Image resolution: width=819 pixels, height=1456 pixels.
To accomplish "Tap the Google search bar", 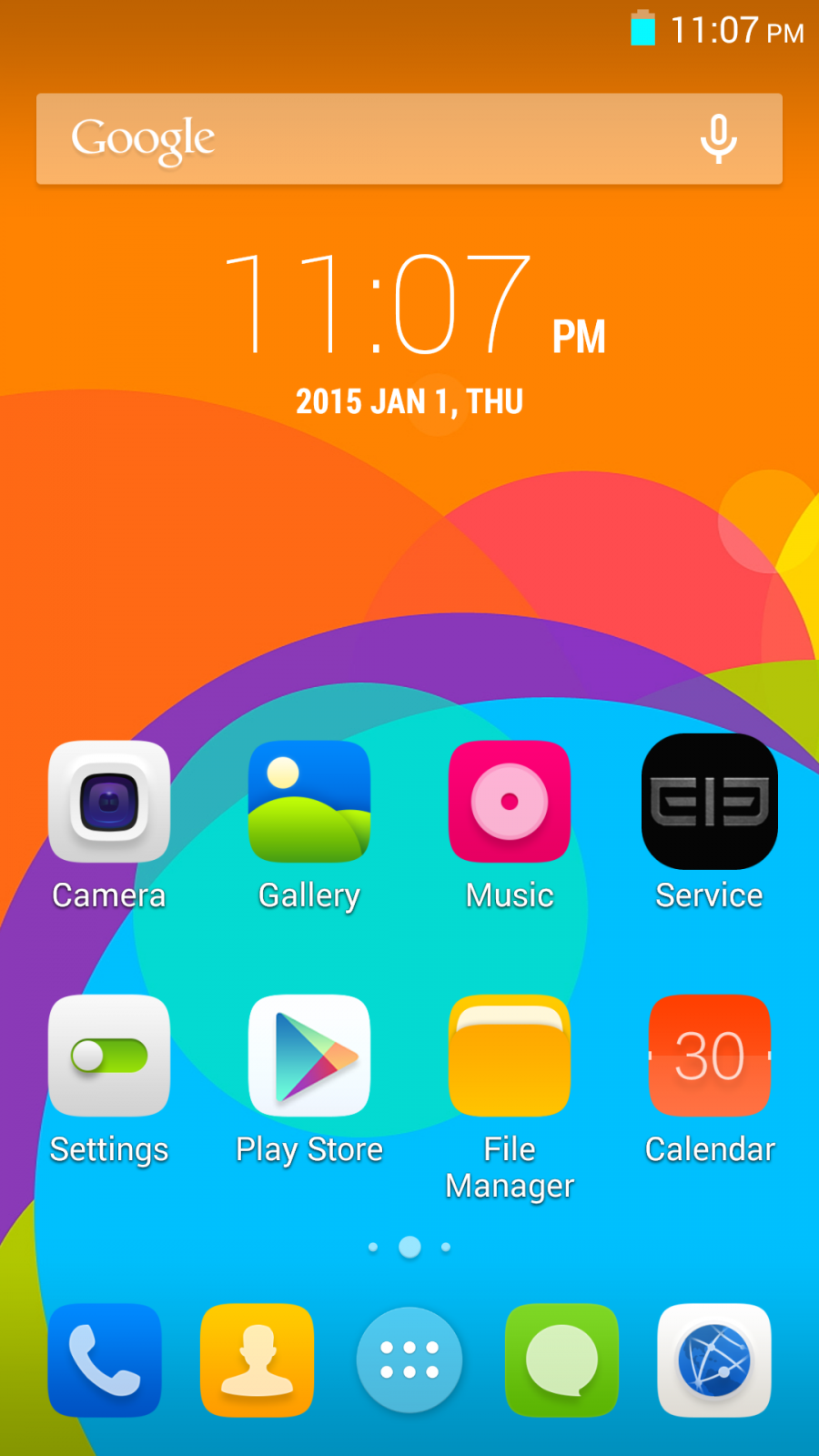I will (x=409, y=139).
